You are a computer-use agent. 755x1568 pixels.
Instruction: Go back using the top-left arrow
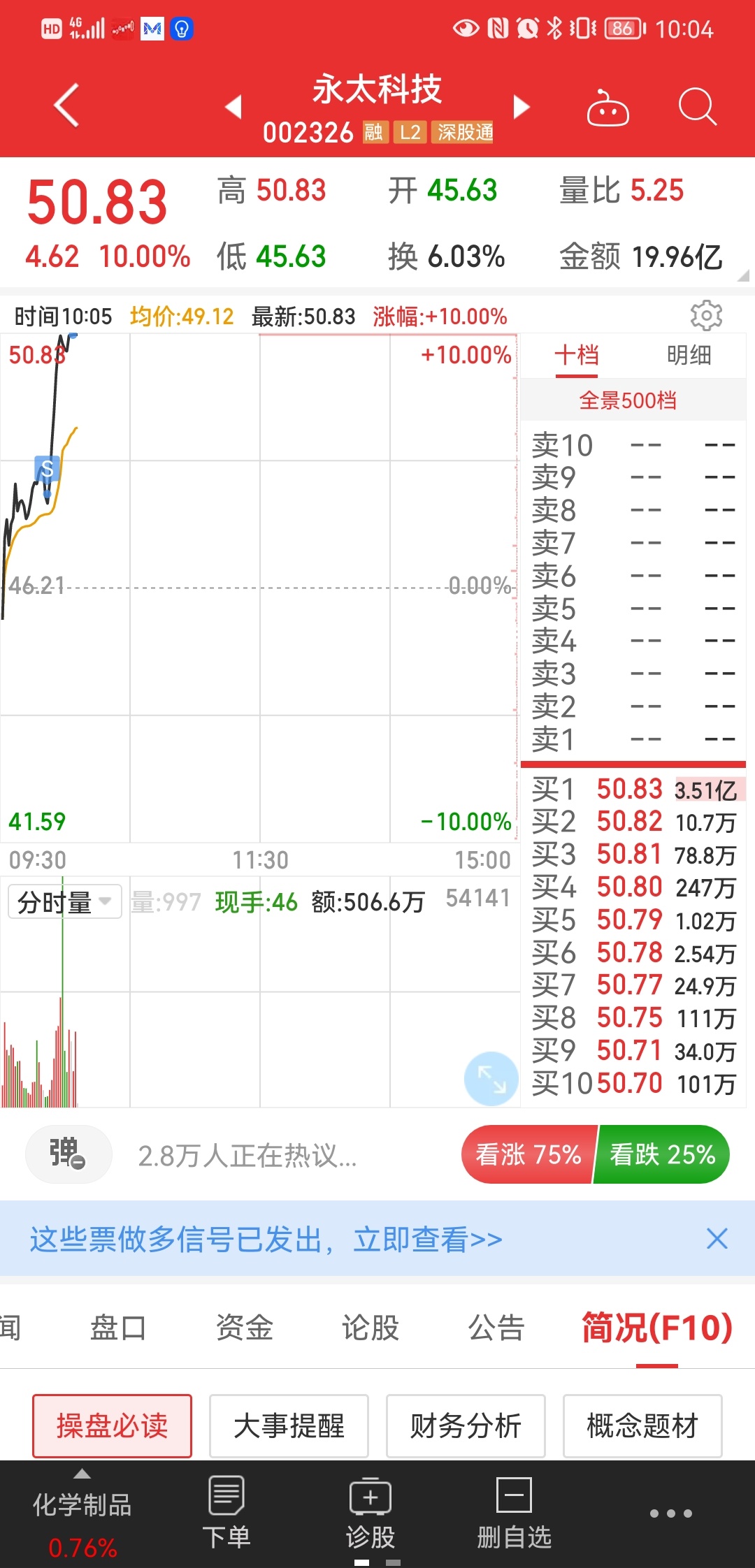tap(67, 106)
